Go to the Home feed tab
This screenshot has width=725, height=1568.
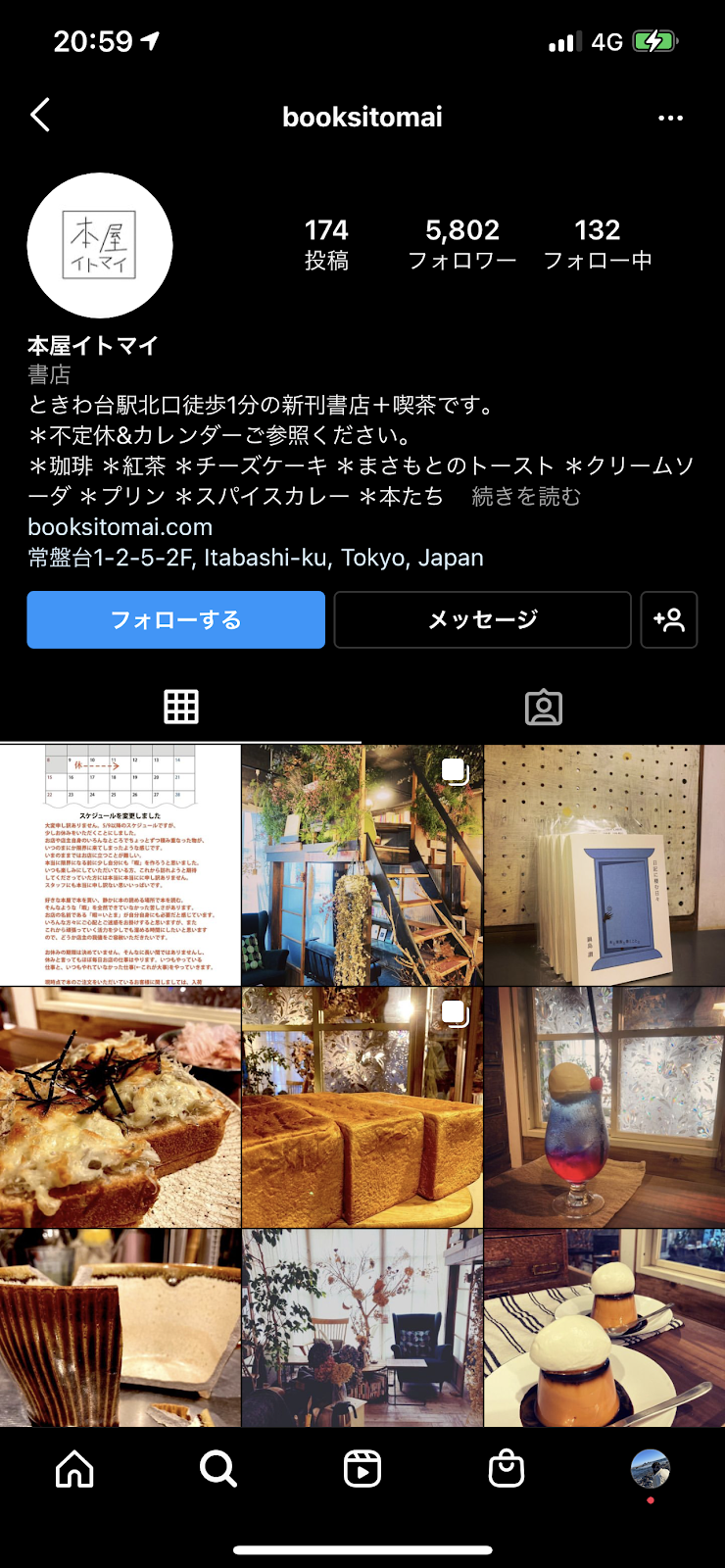[x=74, y=1468]
